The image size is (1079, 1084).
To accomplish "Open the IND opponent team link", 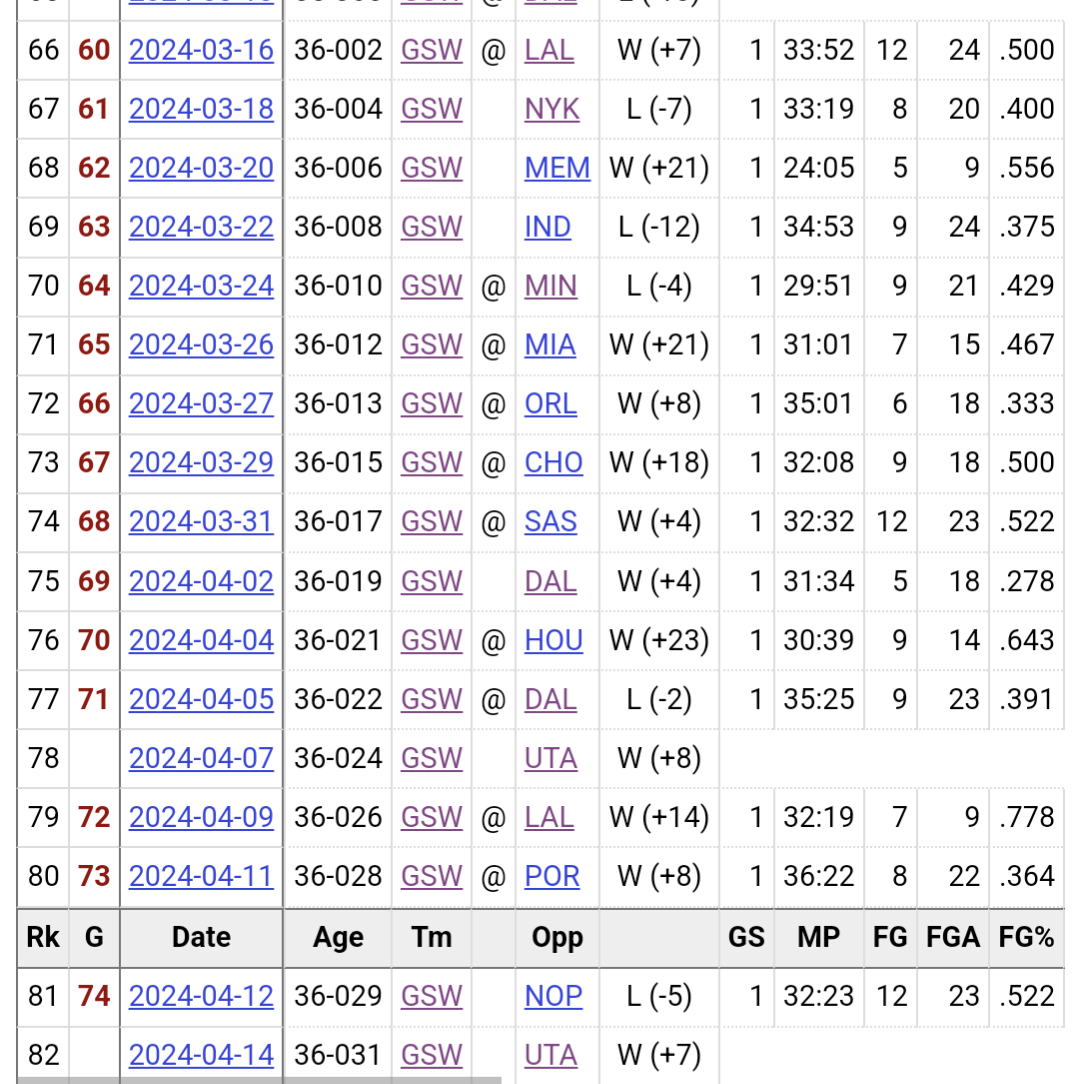I will (x=548, y=227).
